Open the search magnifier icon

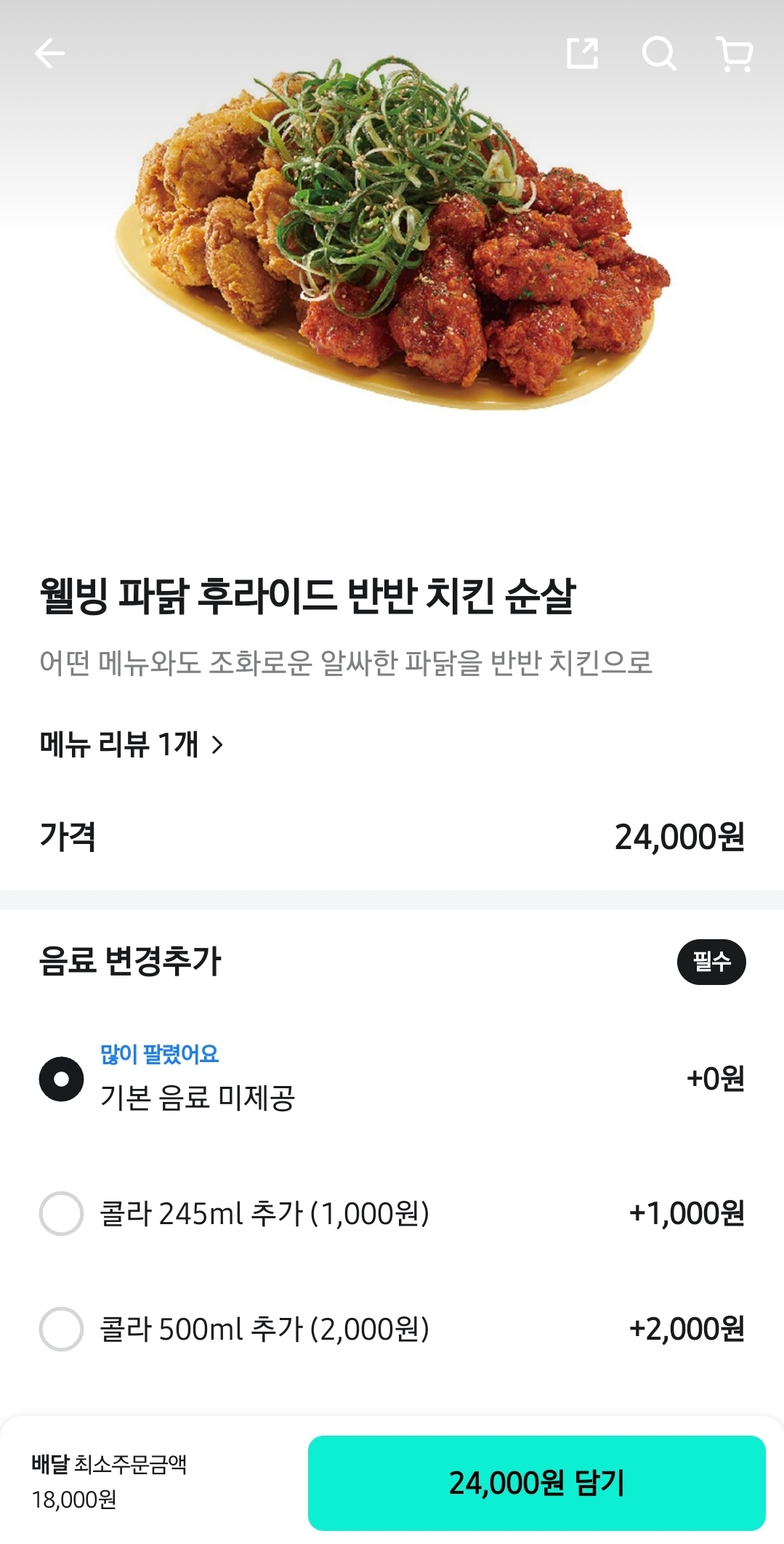pyautogui.click(x=658, y=54)
